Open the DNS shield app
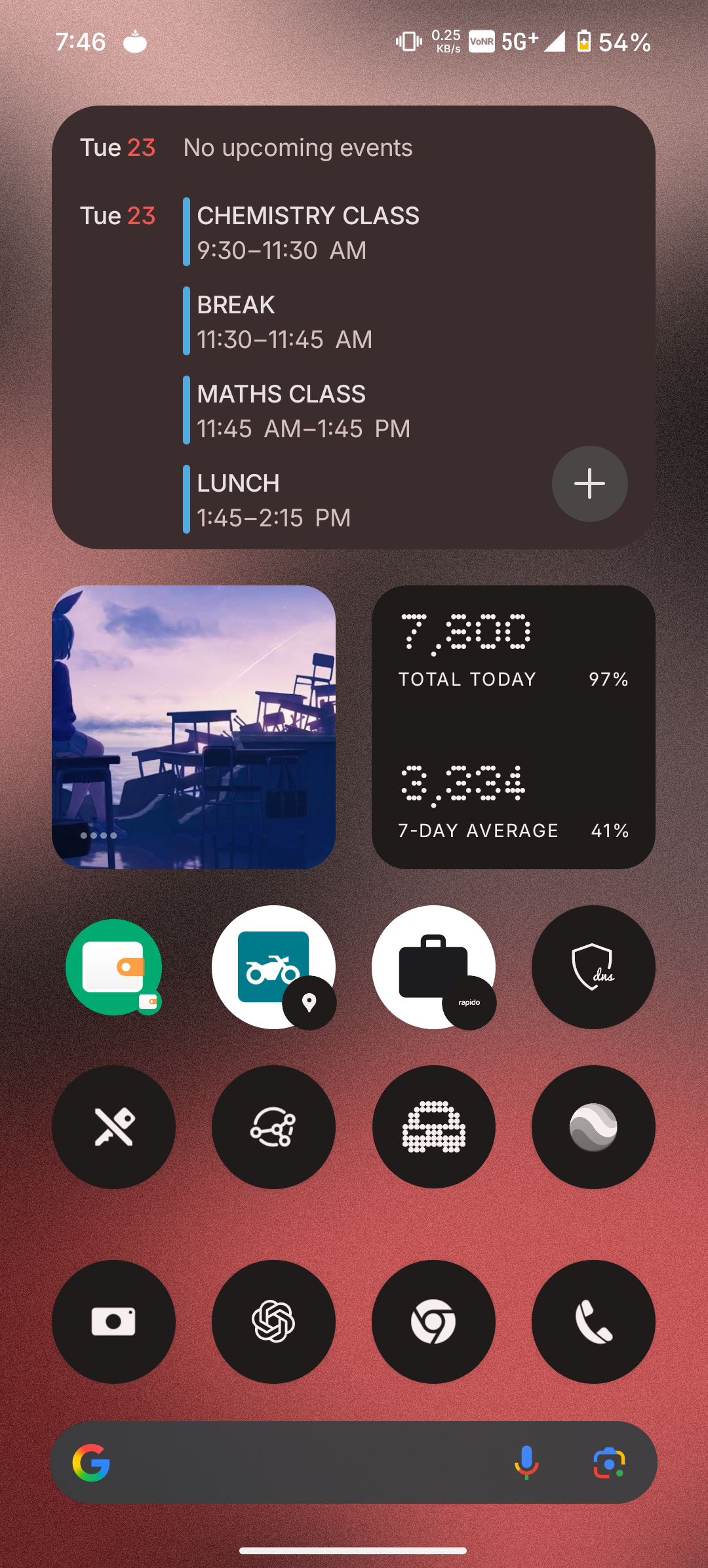This screenshot has height=1568, width=708. pos(593,967)
